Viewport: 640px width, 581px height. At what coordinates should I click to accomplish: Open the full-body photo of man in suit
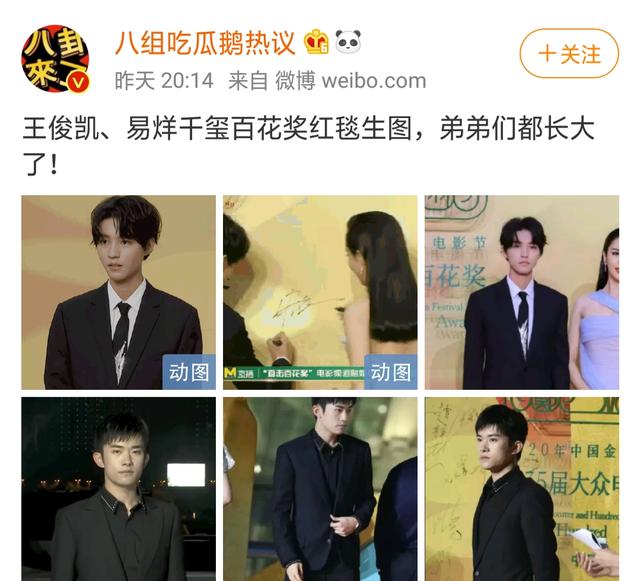point(320,488)
